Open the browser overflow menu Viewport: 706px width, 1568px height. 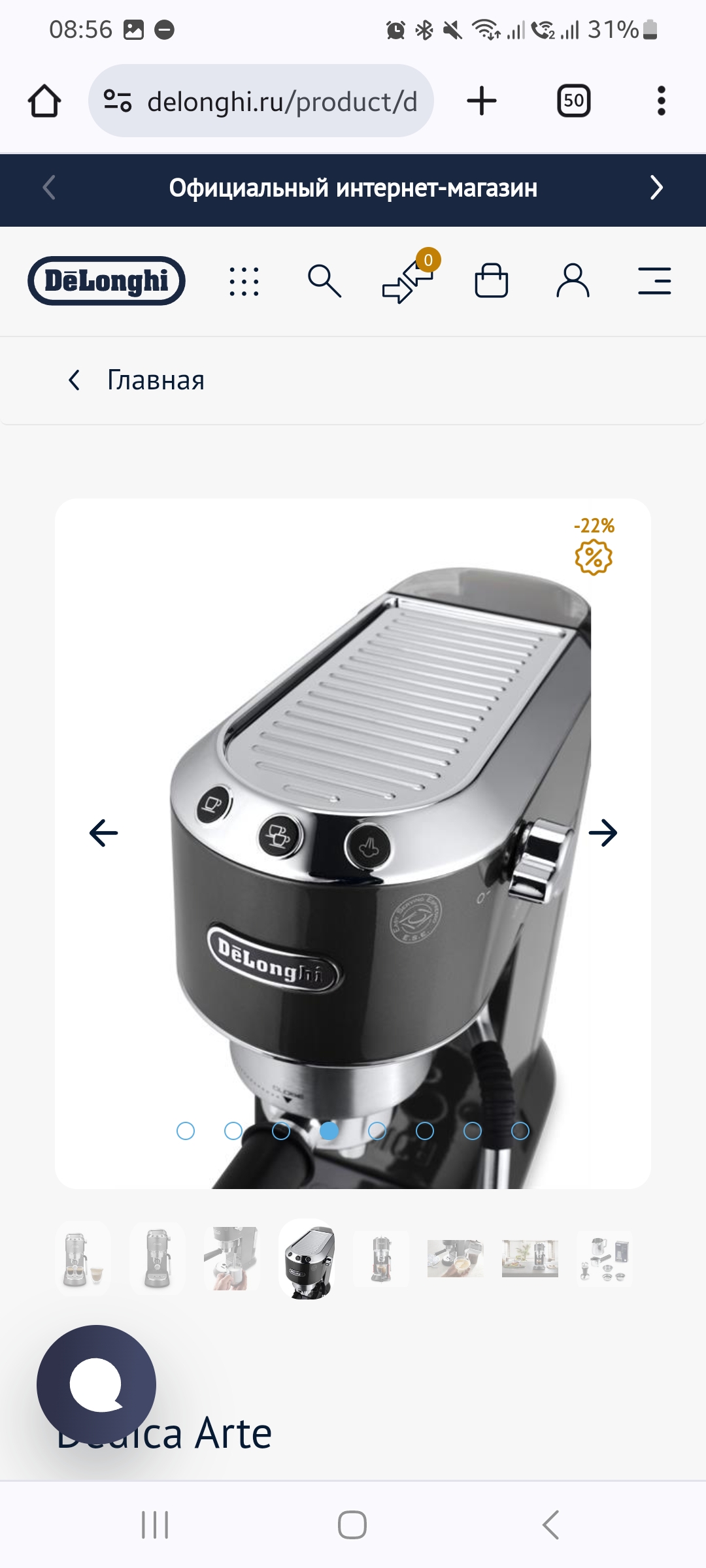coord(662,101)
